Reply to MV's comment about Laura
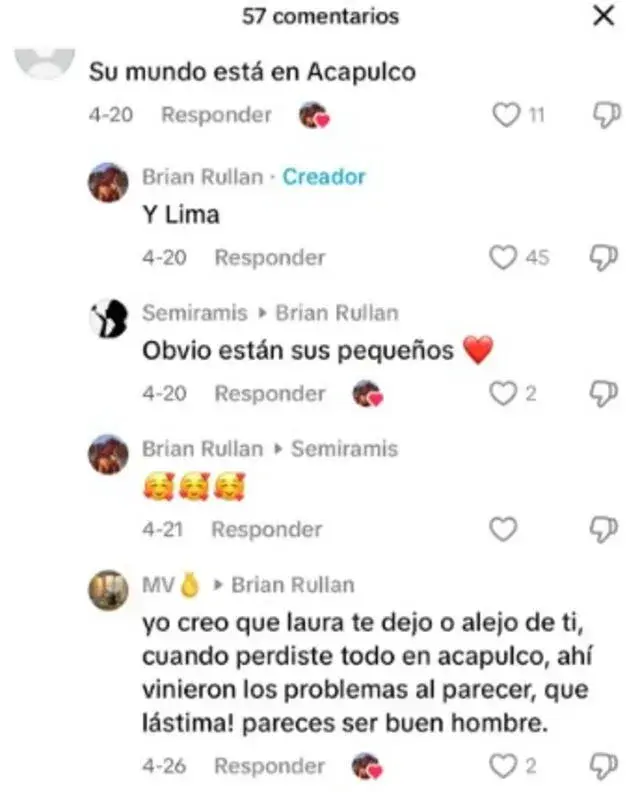The height and width of the screenshot is (792, 640). [x=269, y=767]
